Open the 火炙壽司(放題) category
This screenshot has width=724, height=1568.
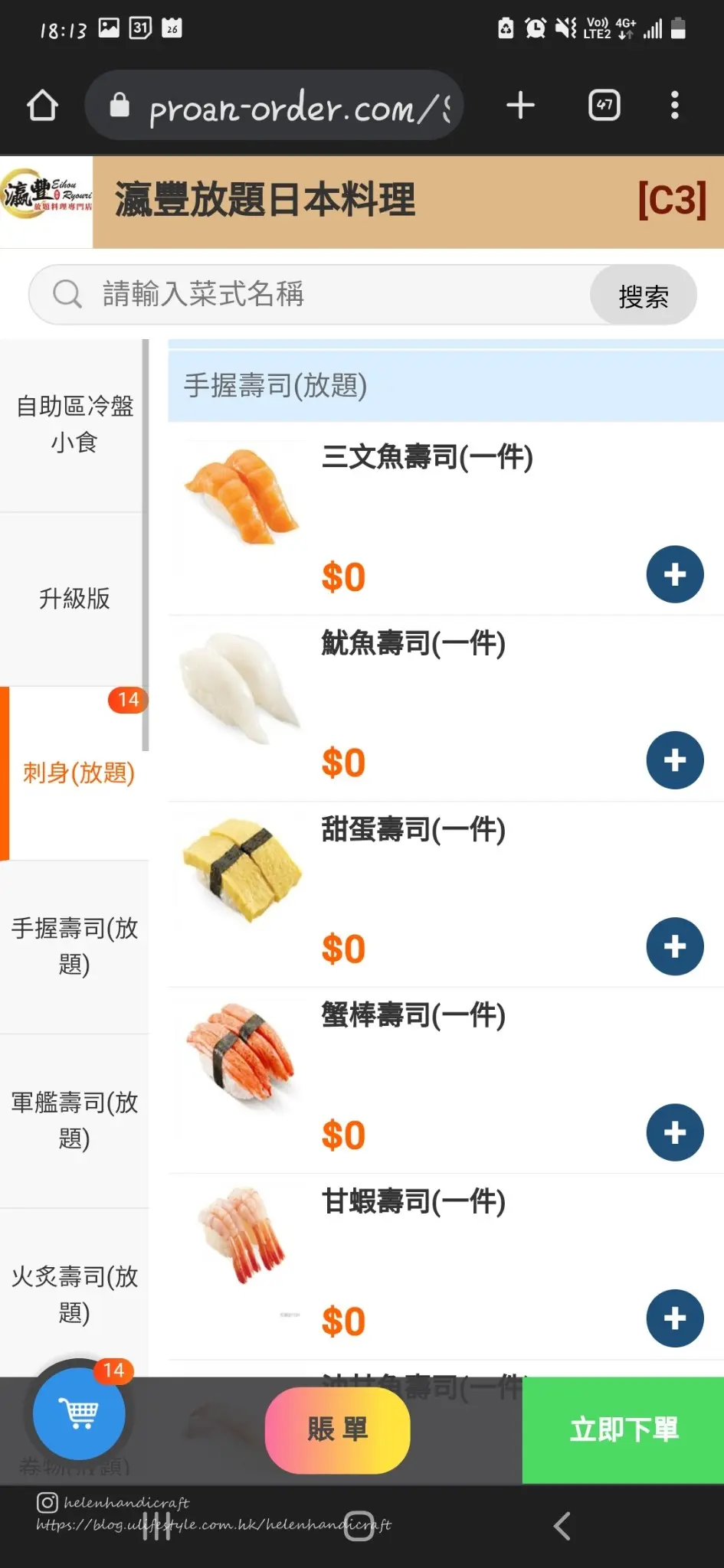coord(74,1294)
